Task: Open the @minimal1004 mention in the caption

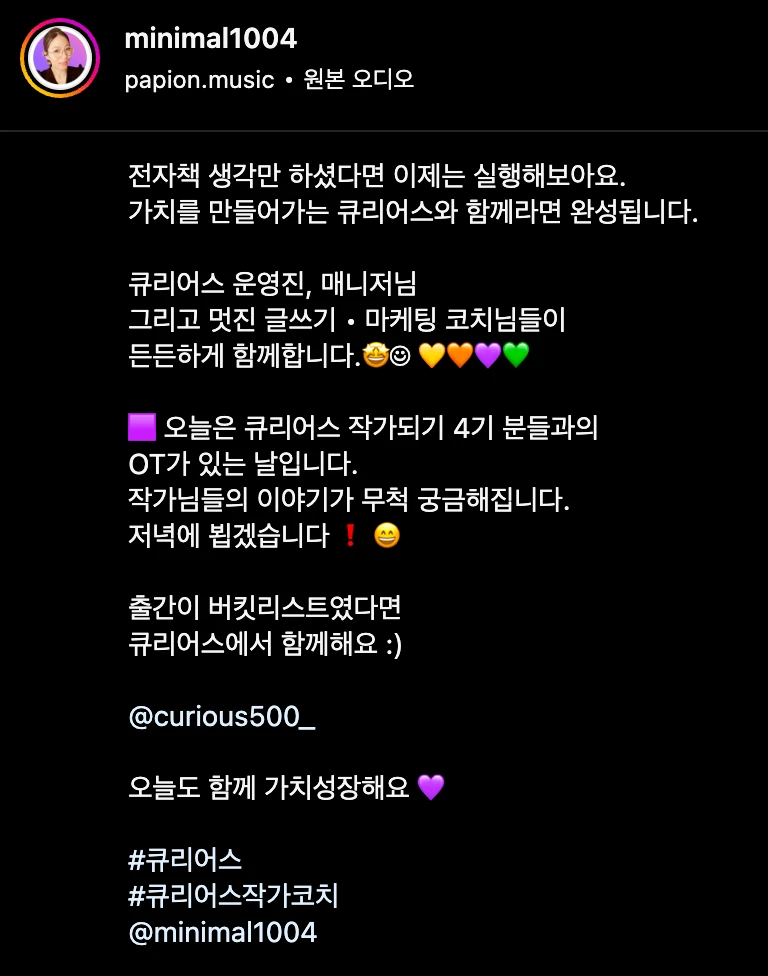Action: coord(222,933)
